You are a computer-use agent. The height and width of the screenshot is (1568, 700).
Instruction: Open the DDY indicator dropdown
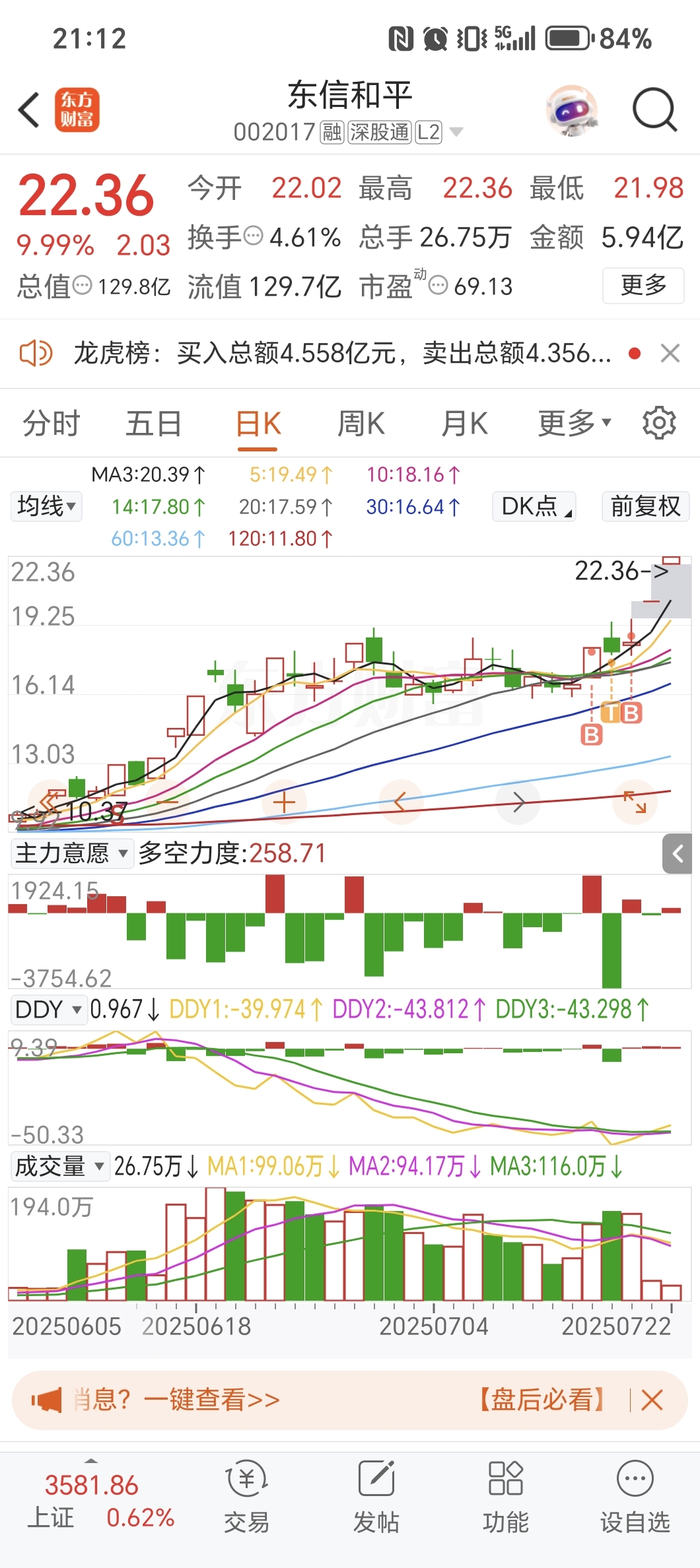(x=49, y=1010)
